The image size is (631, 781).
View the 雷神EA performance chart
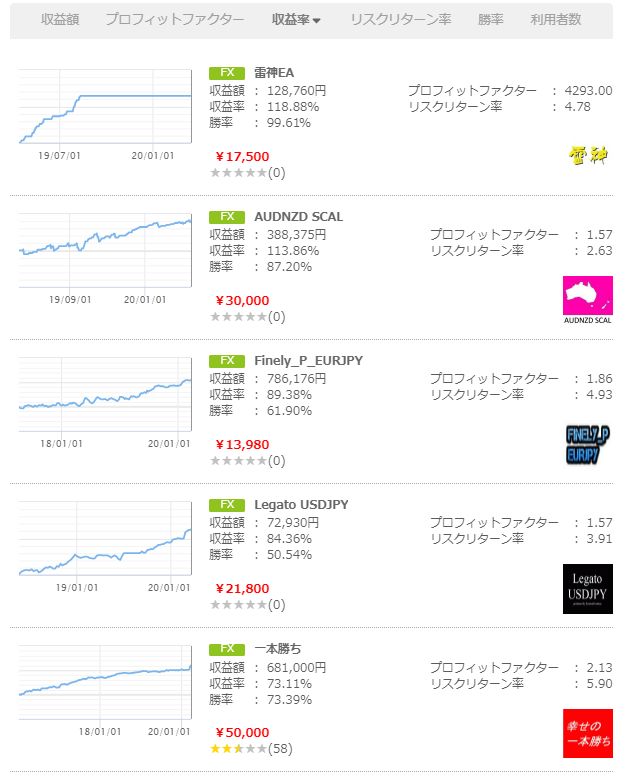[105, 108]
